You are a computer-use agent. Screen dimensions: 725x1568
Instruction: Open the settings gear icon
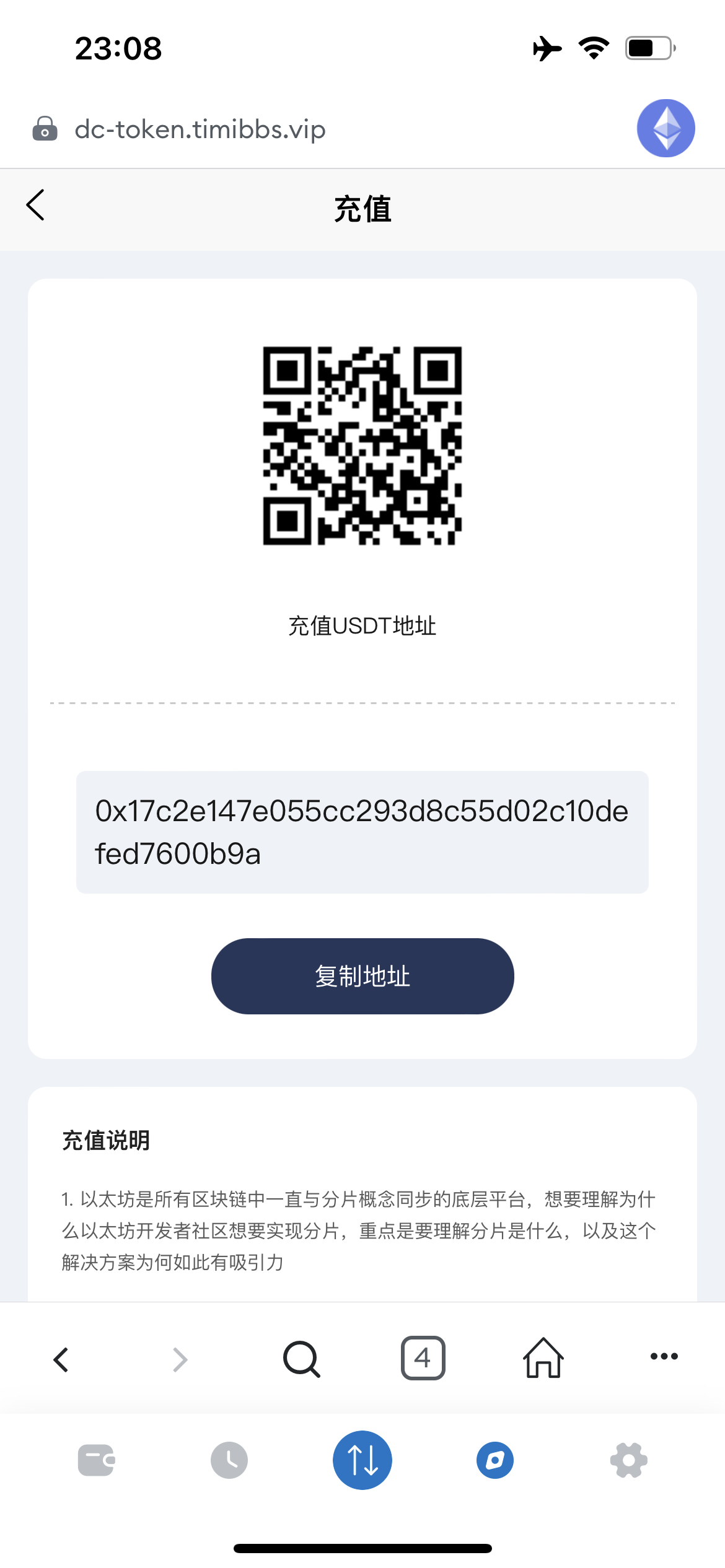pos(629,1460)
